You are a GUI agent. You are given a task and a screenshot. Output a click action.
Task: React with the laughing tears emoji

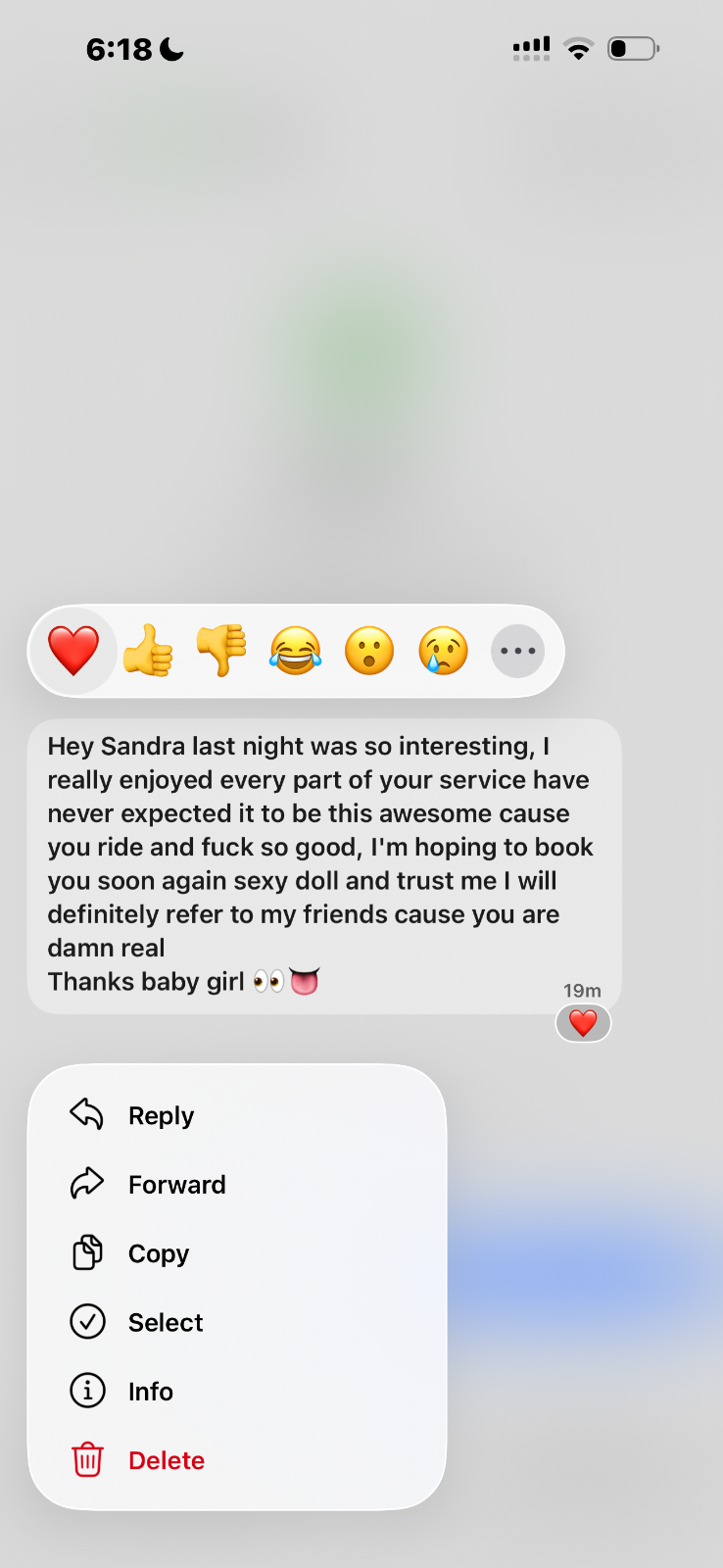point(295,651)
